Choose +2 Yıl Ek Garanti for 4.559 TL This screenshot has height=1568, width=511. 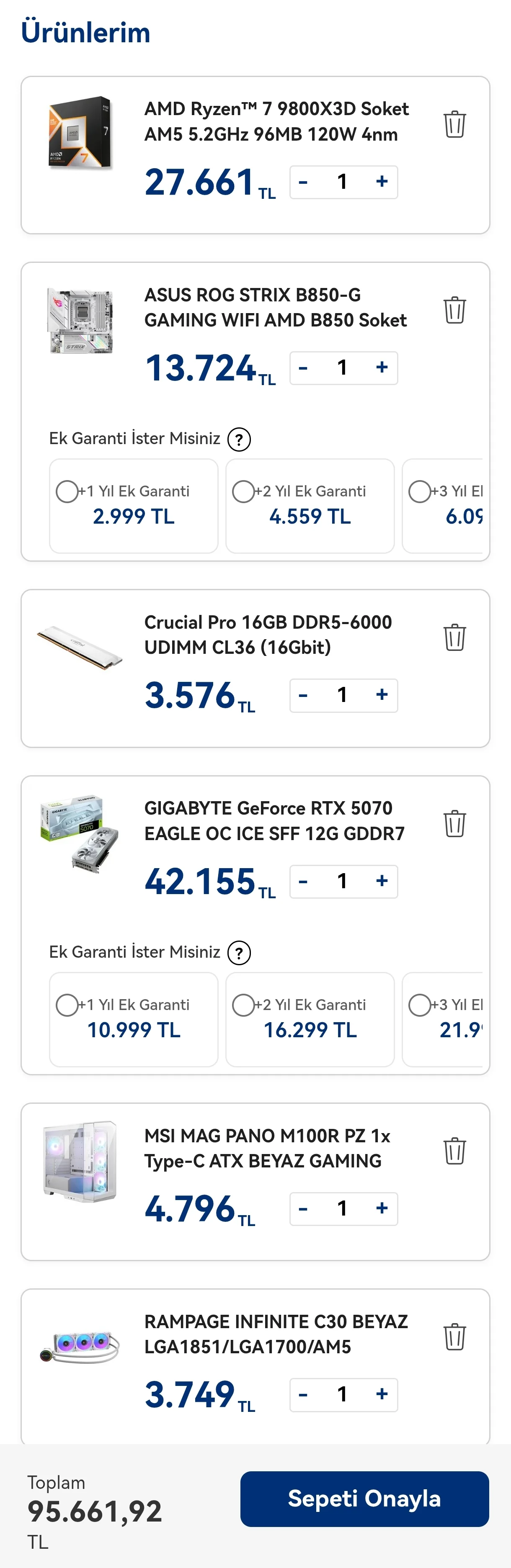click(x=244, y=491)
